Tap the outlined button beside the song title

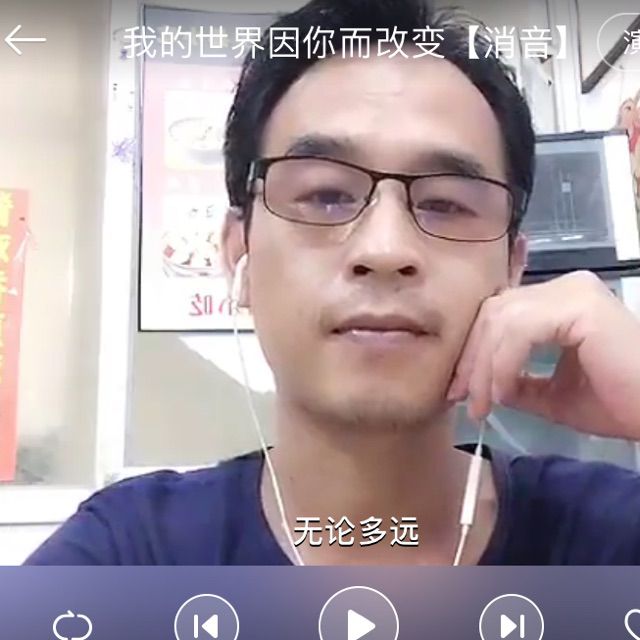tap(621, 42)
